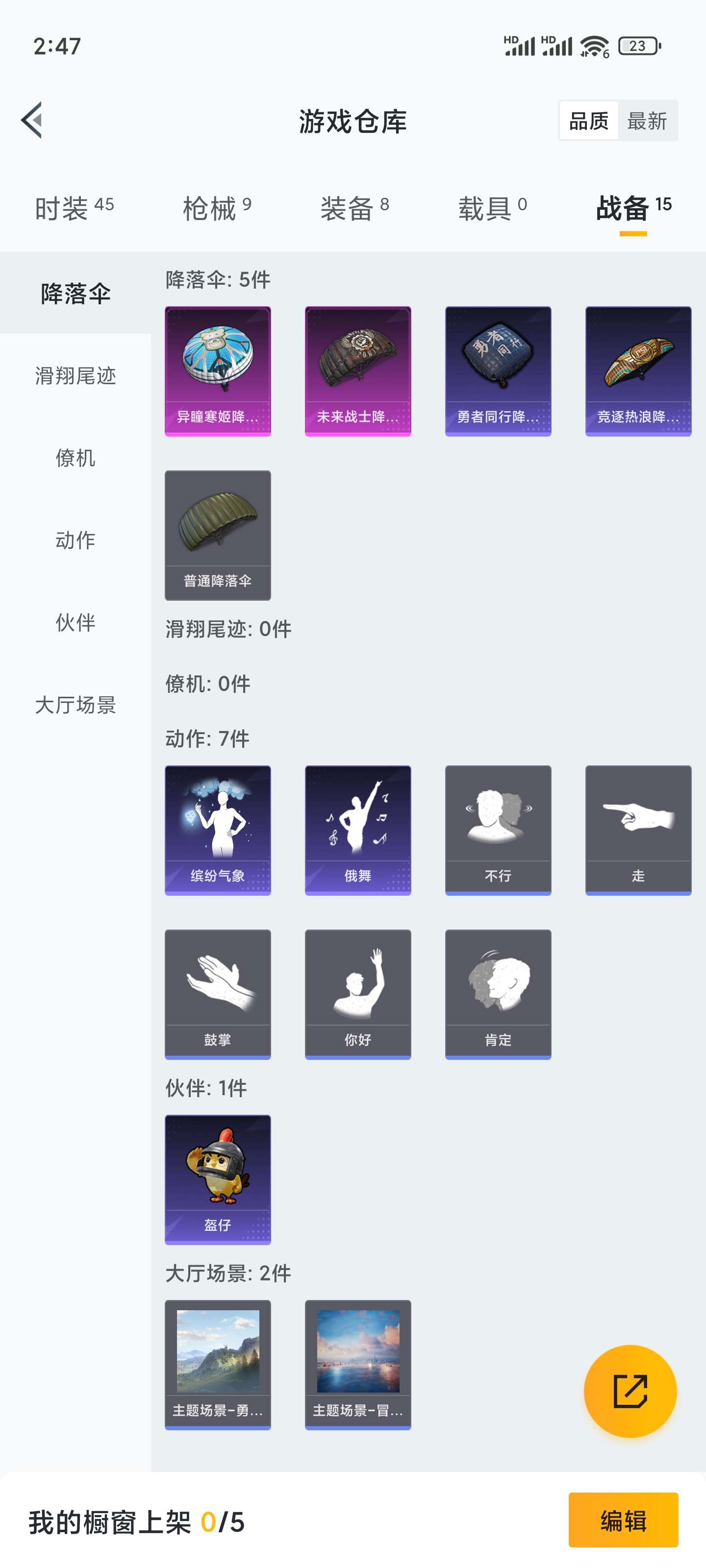Tap the back arrow at top left
Screen dimensions: 706x1568
tap(32, 120)
